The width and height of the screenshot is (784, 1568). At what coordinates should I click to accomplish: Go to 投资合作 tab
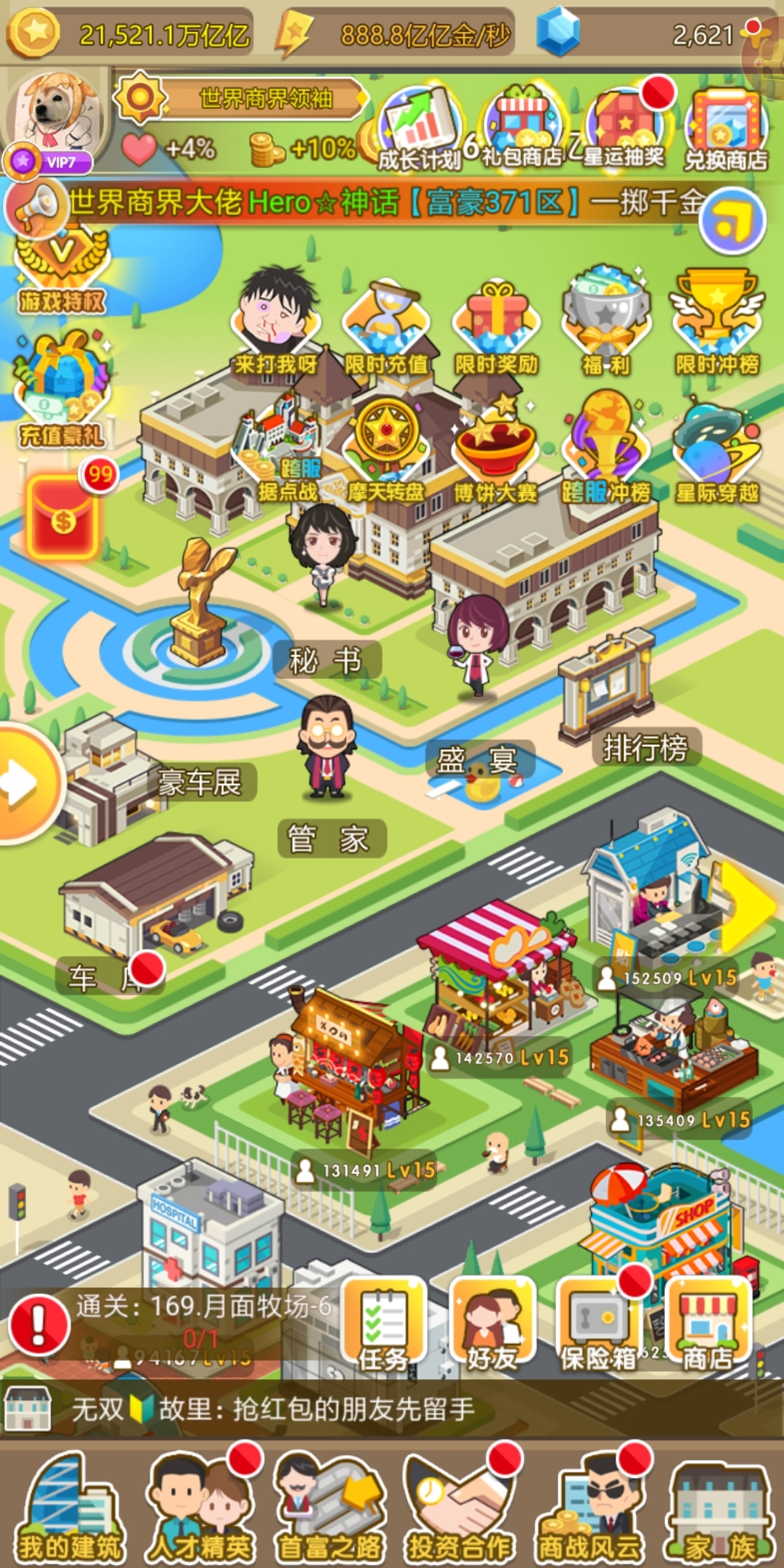coord(460,1507)
